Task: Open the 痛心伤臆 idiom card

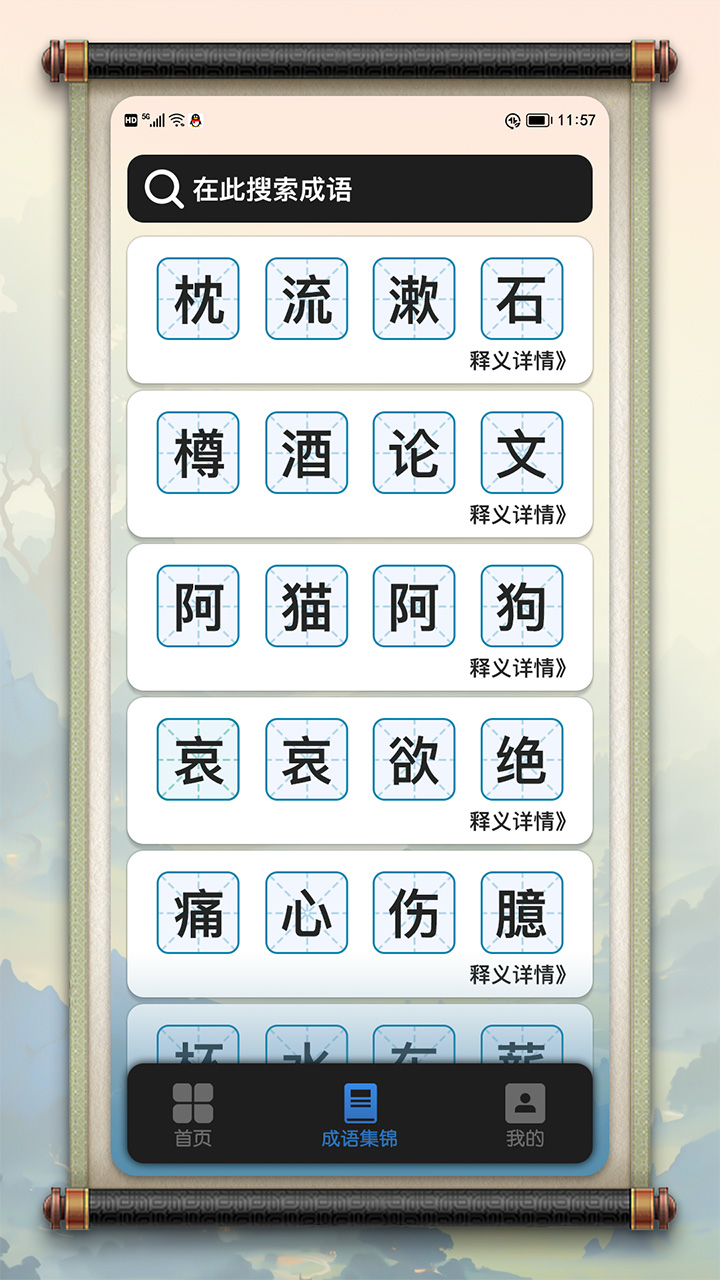Action: coord(360,913)
